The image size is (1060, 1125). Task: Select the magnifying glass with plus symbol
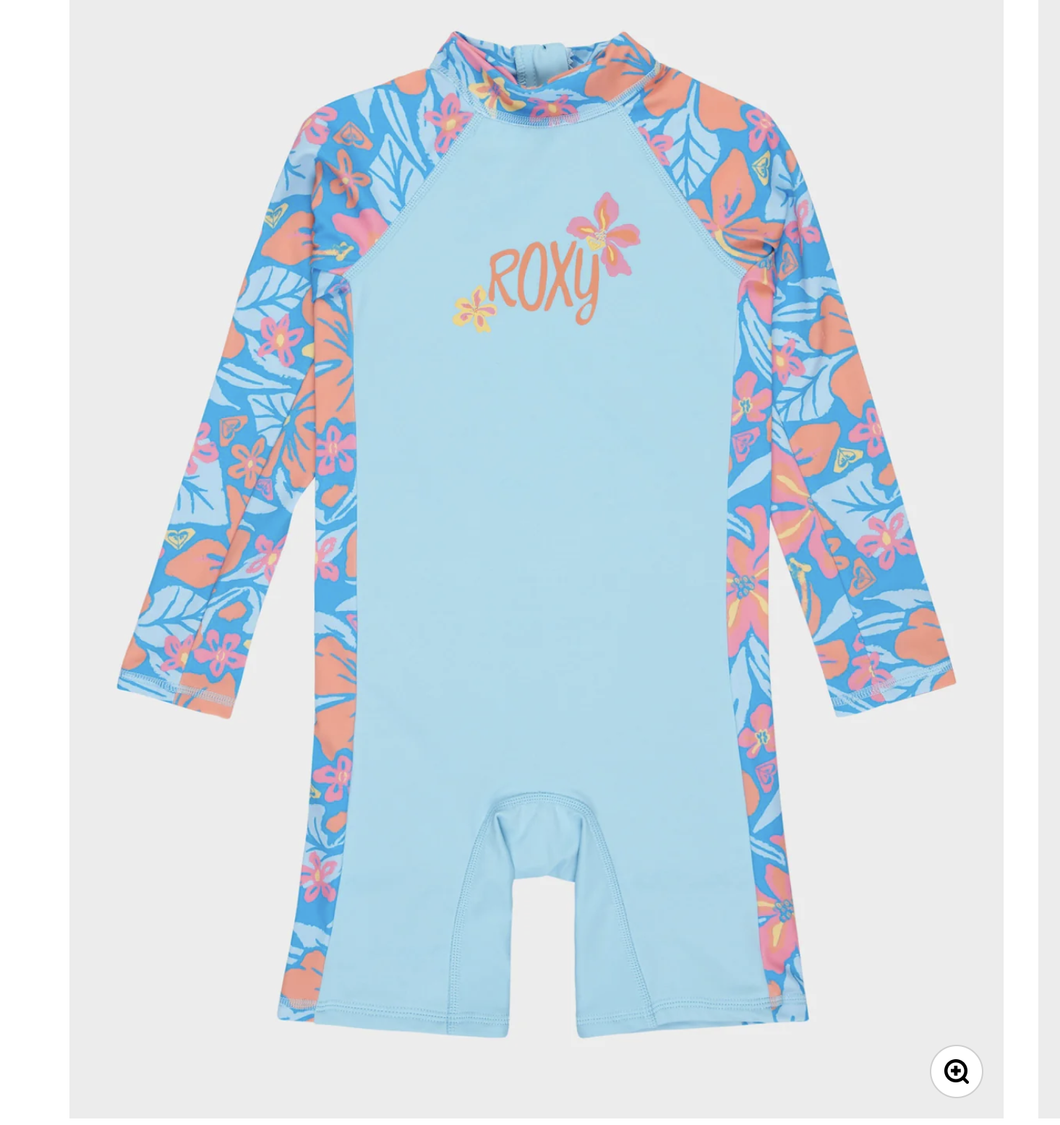pyautogui.click(x=957, y=1071)
